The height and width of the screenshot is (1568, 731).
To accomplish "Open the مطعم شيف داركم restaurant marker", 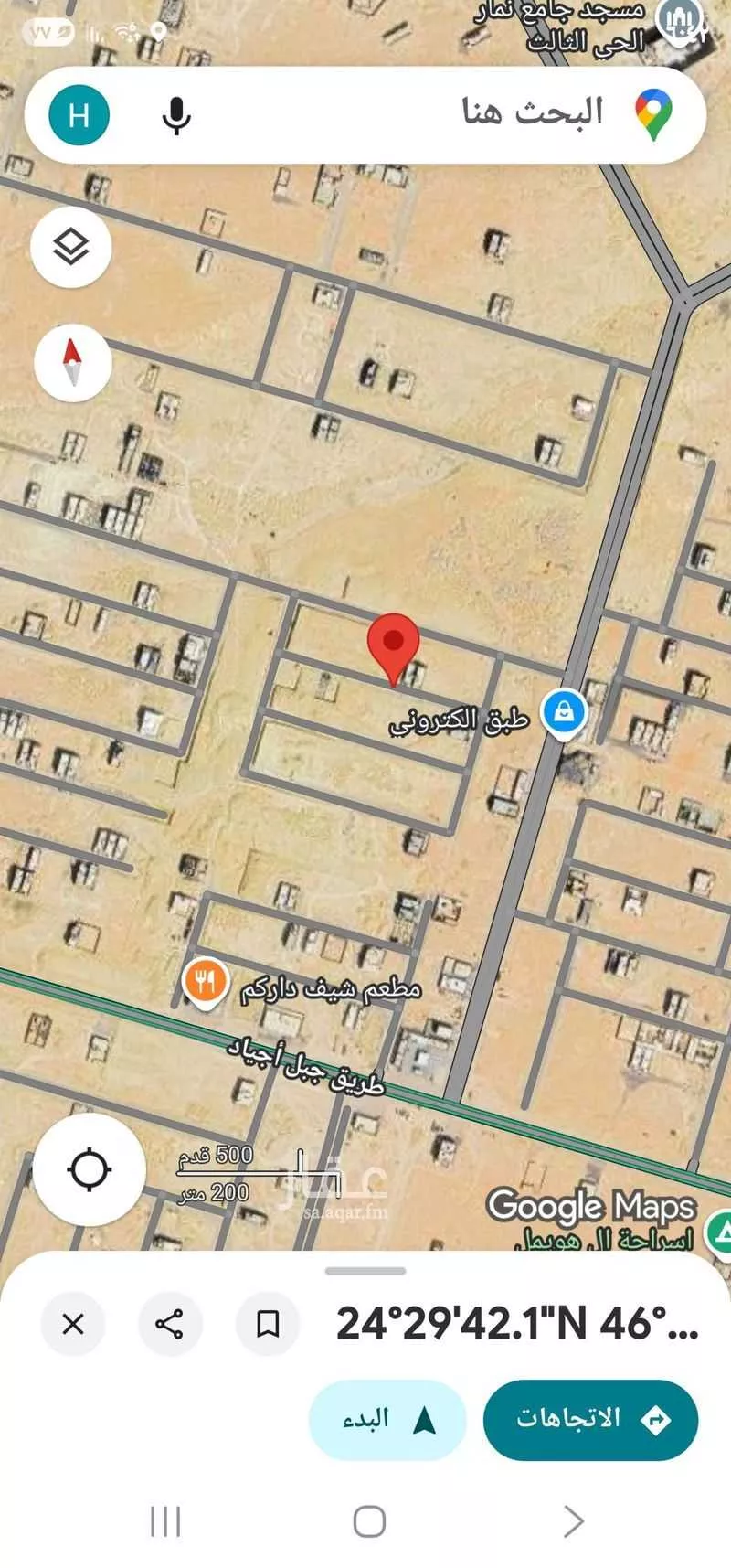I will [x=205, y=984].
